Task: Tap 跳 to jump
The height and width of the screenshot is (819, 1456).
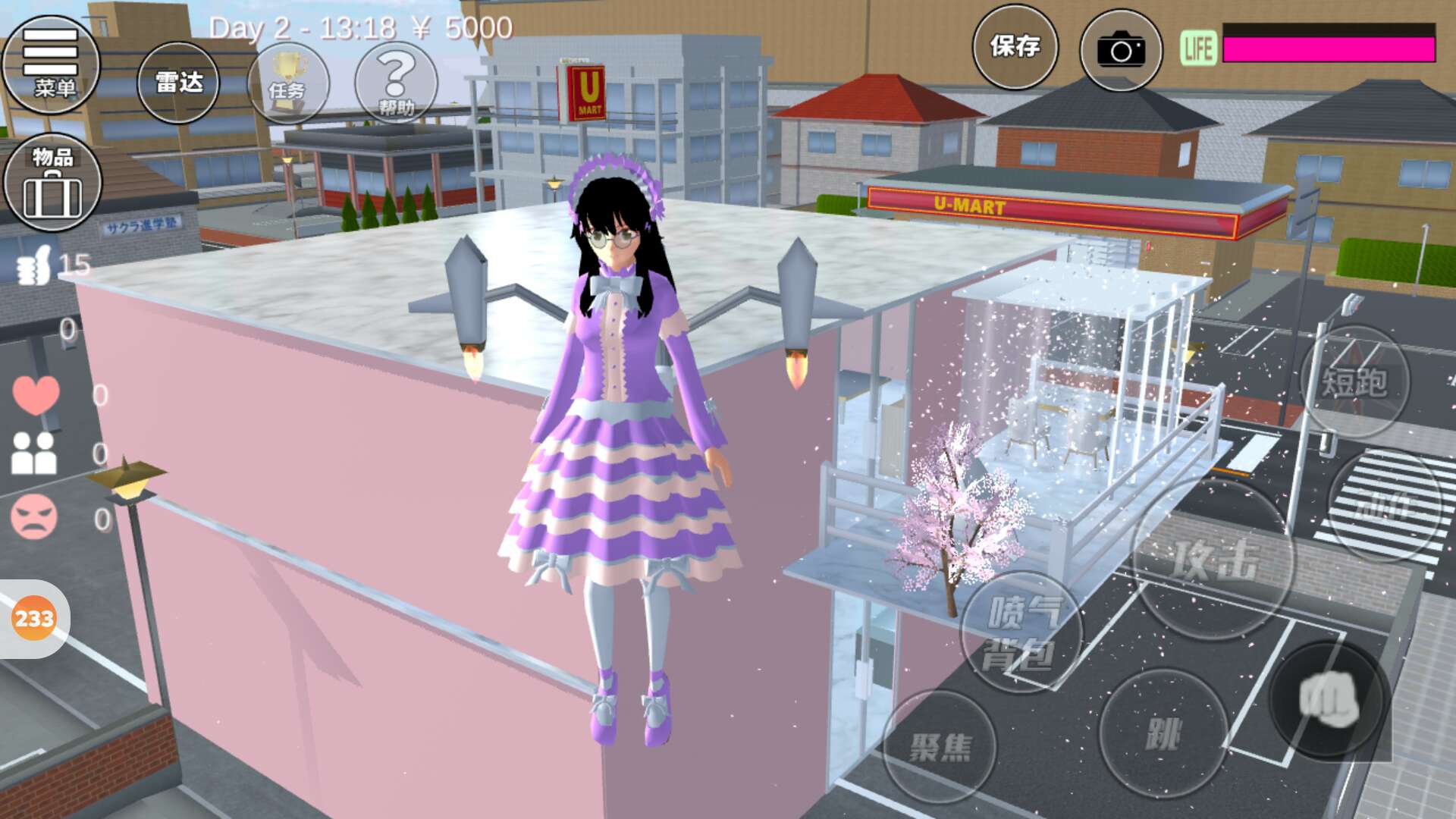Action: (x=1163, y=733)
